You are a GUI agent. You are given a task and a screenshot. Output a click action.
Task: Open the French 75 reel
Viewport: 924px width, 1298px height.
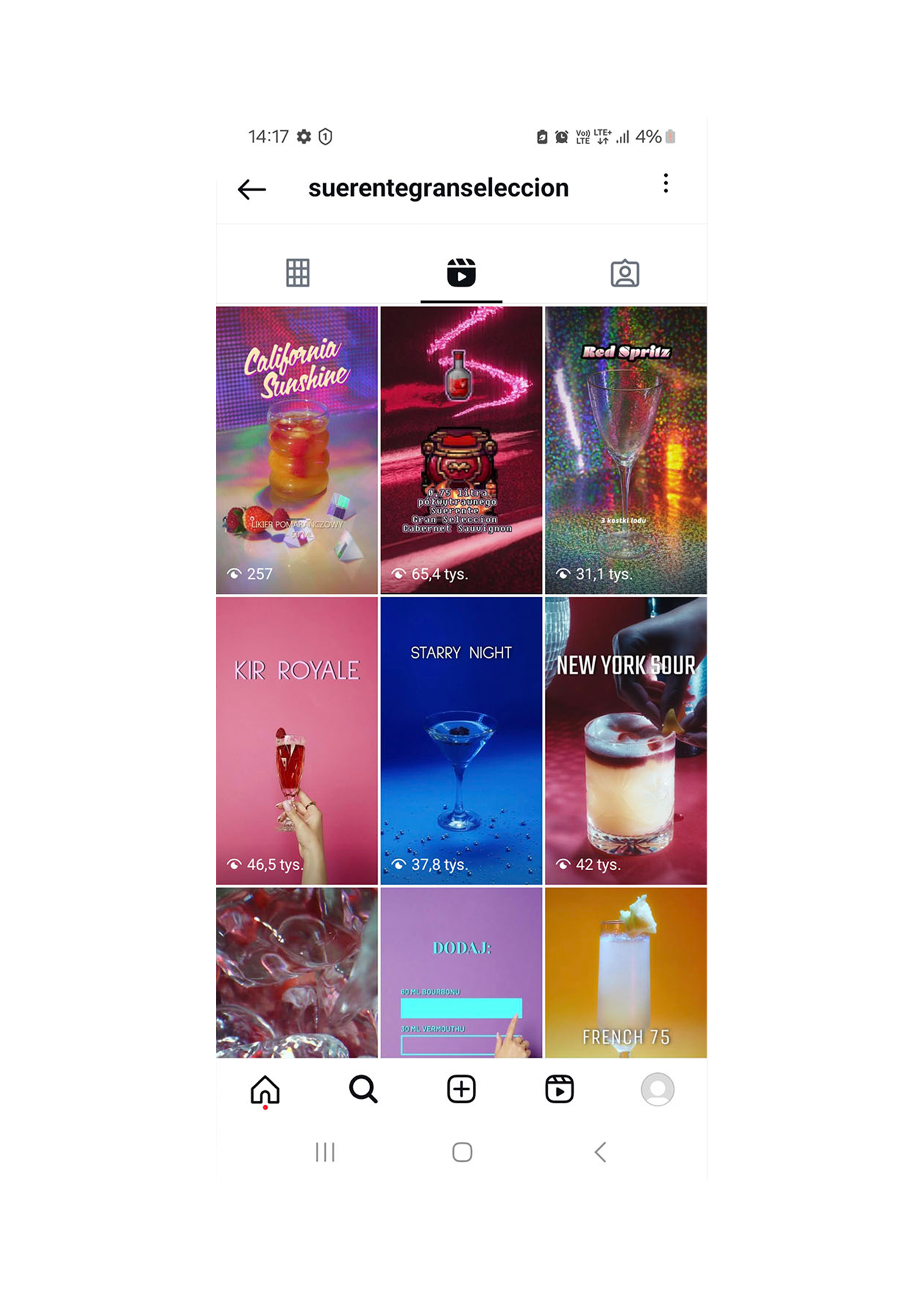point(626,972)
